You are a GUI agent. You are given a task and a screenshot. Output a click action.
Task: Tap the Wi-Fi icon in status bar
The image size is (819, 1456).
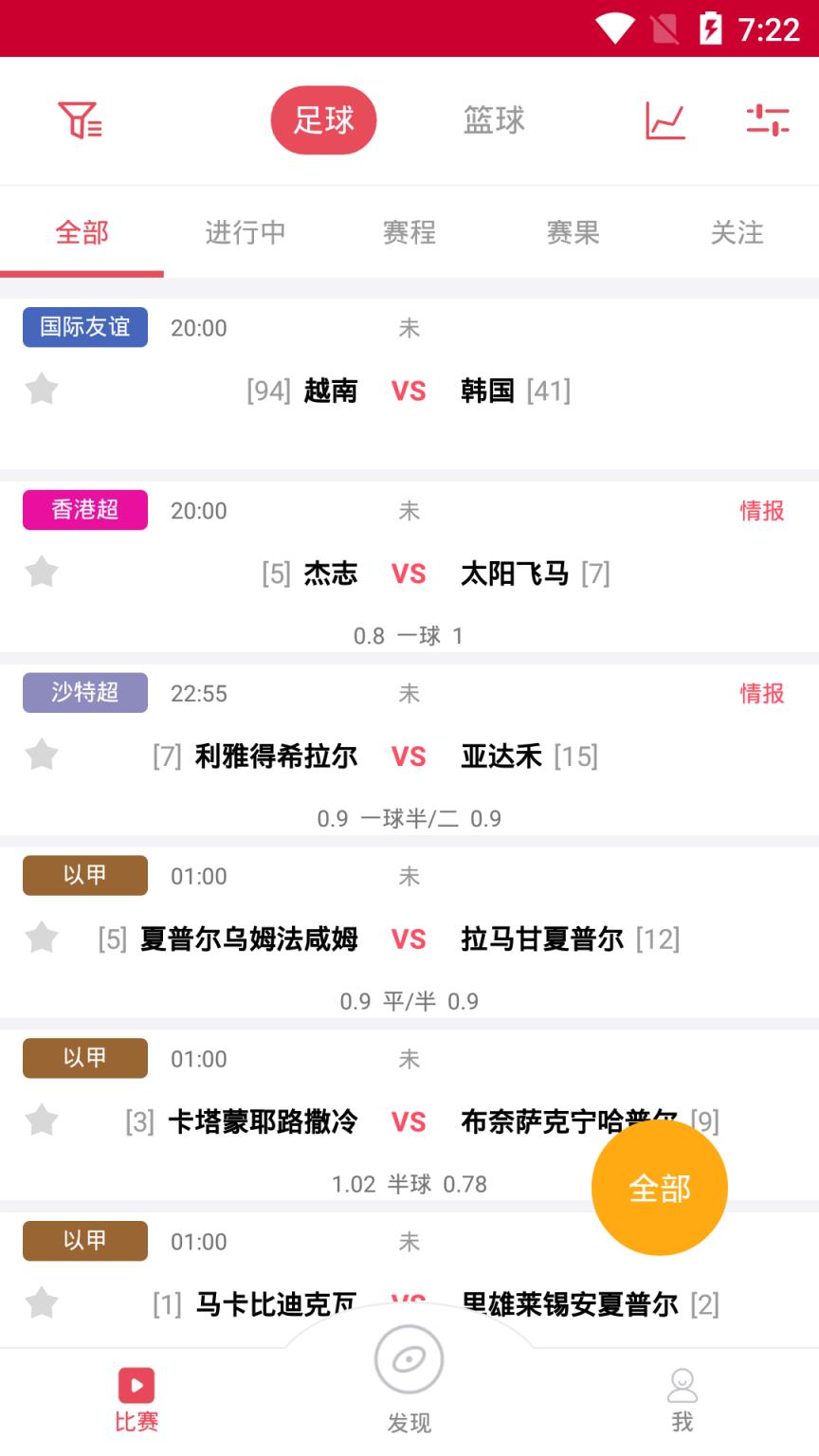tap(613, 28)
